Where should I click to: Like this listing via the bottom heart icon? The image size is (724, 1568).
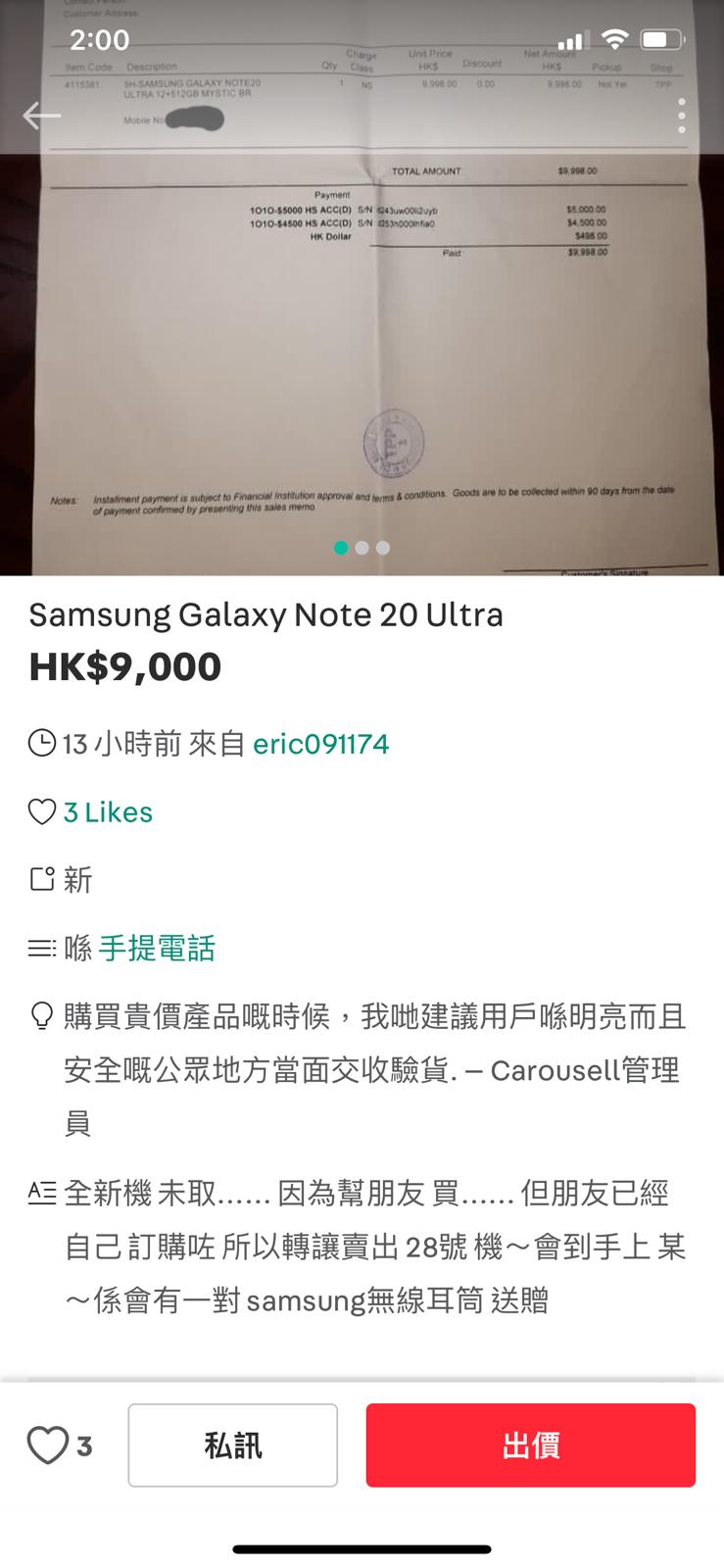pos(47,1445)
